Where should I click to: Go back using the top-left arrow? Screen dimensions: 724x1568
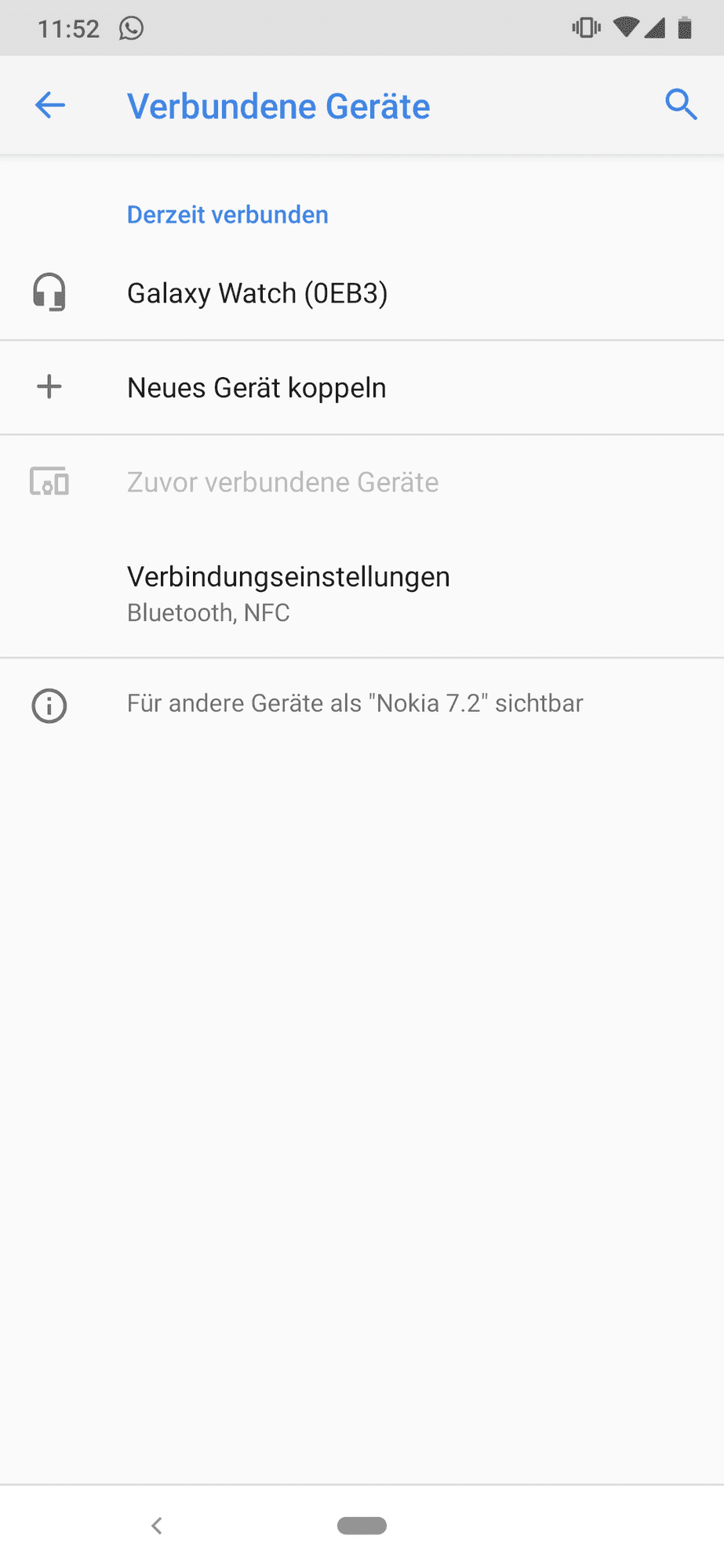click(x=50, y=105)
